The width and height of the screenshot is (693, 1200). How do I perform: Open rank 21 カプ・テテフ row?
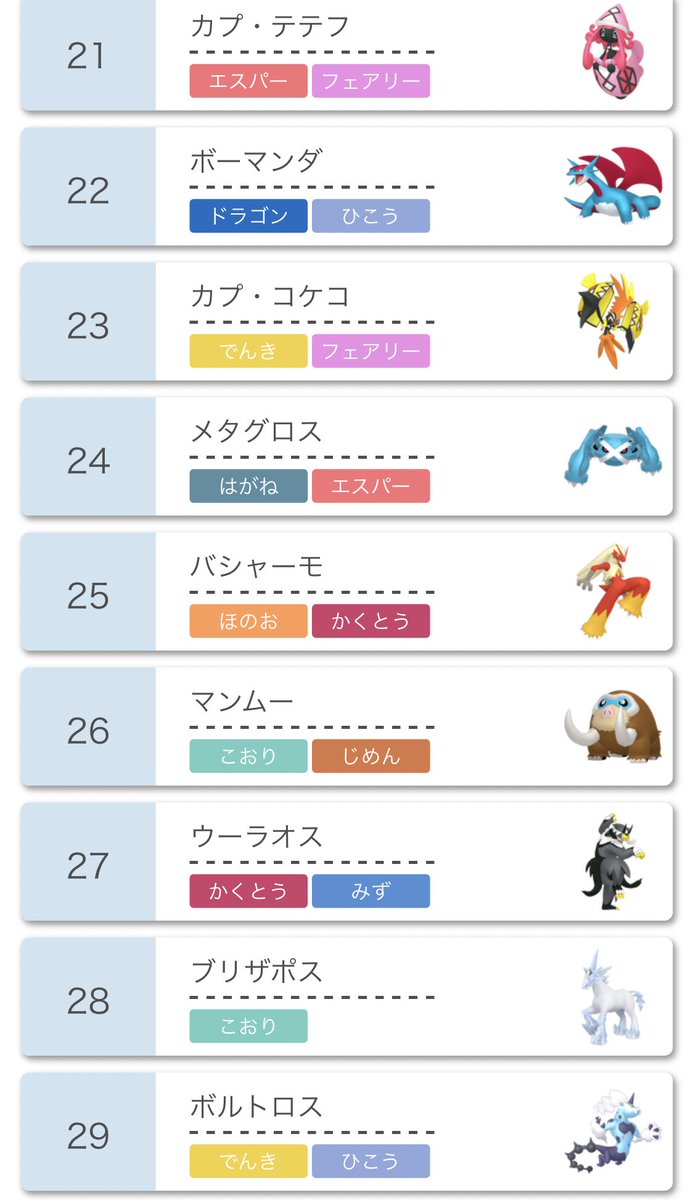pyautogui.click(x=346, y=55)
